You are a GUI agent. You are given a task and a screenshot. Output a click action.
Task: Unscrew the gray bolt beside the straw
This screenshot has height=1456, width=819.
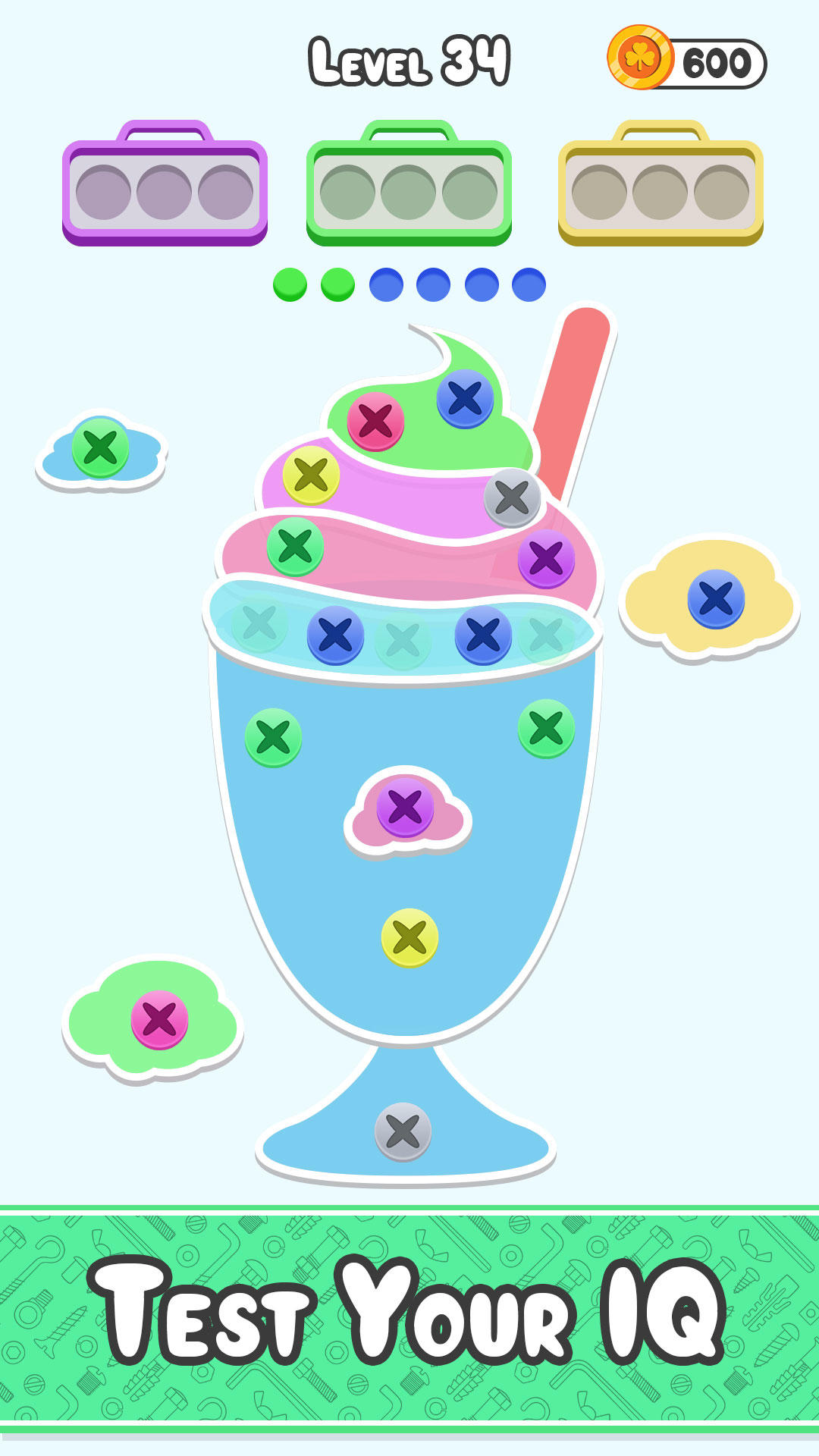(x=511, y=494)
